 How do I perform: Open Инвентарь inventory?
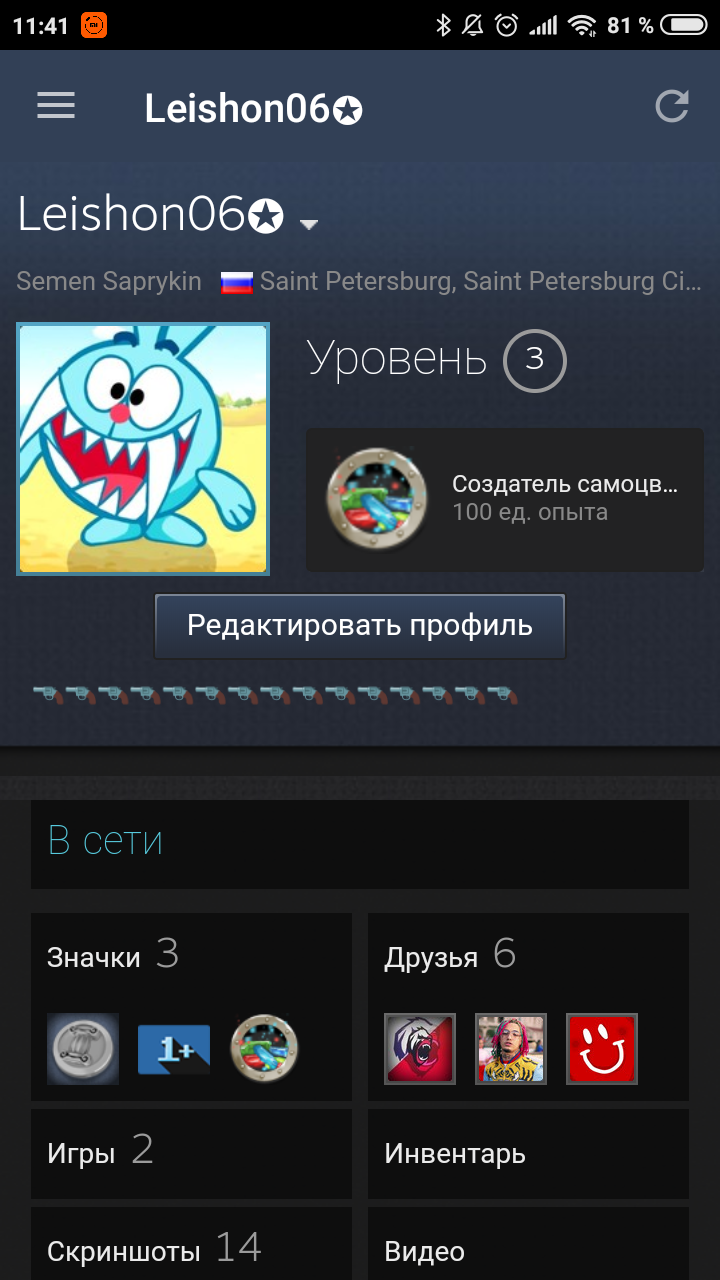[528, 1153]
